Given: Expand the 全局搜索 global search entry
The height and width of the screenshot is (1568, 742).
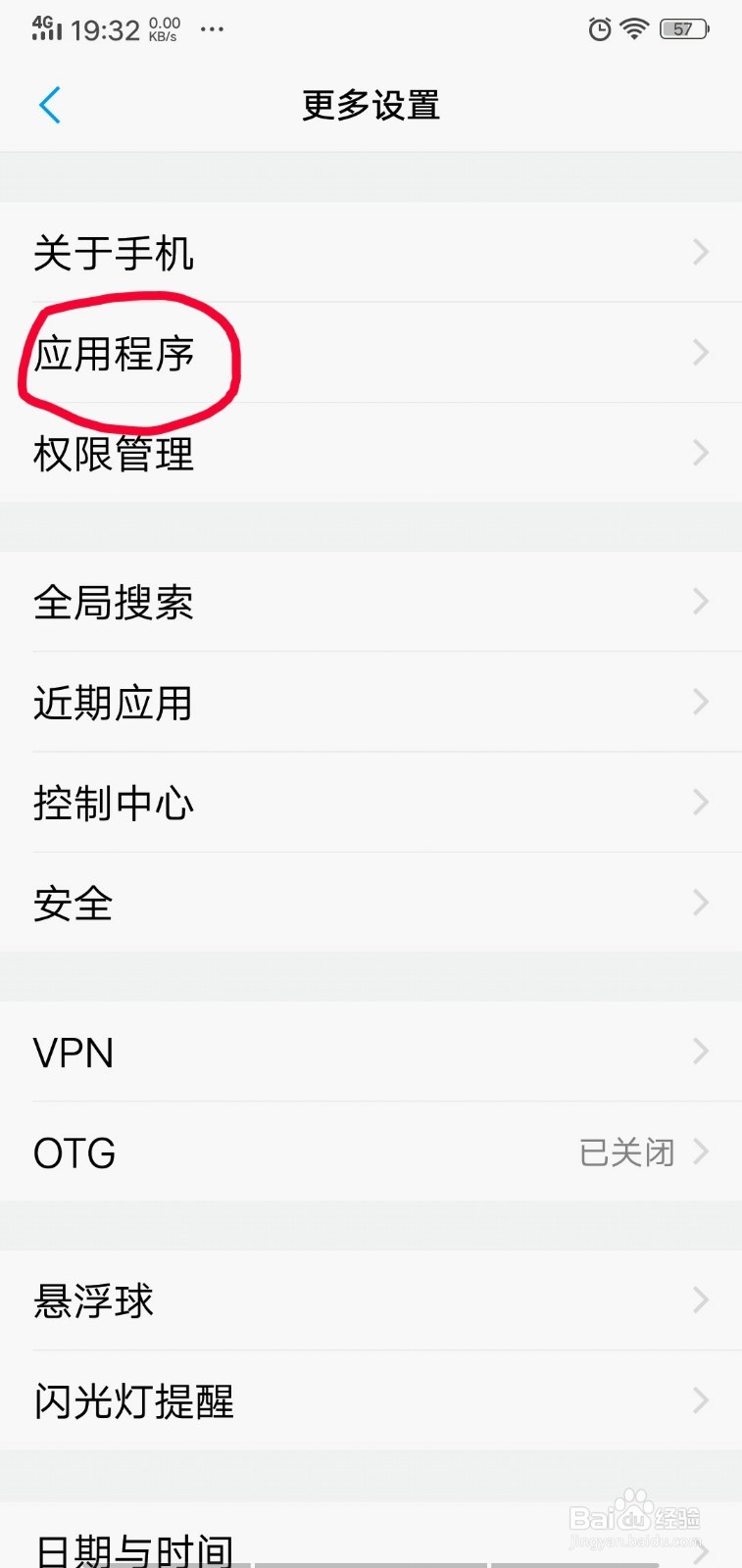Looking at the screenshot, I should pyautogui.click(x=116, y=602).
